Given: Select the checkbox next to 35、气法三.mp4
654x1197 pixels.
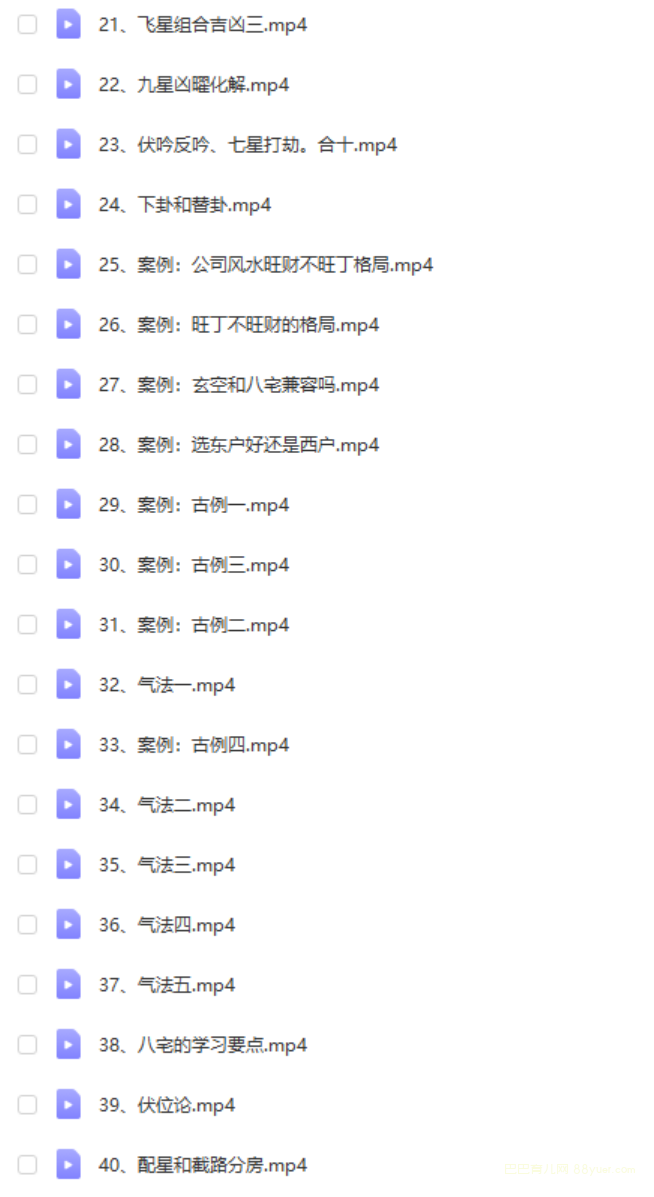Looking at the screenshot, I should pos(27,865).
